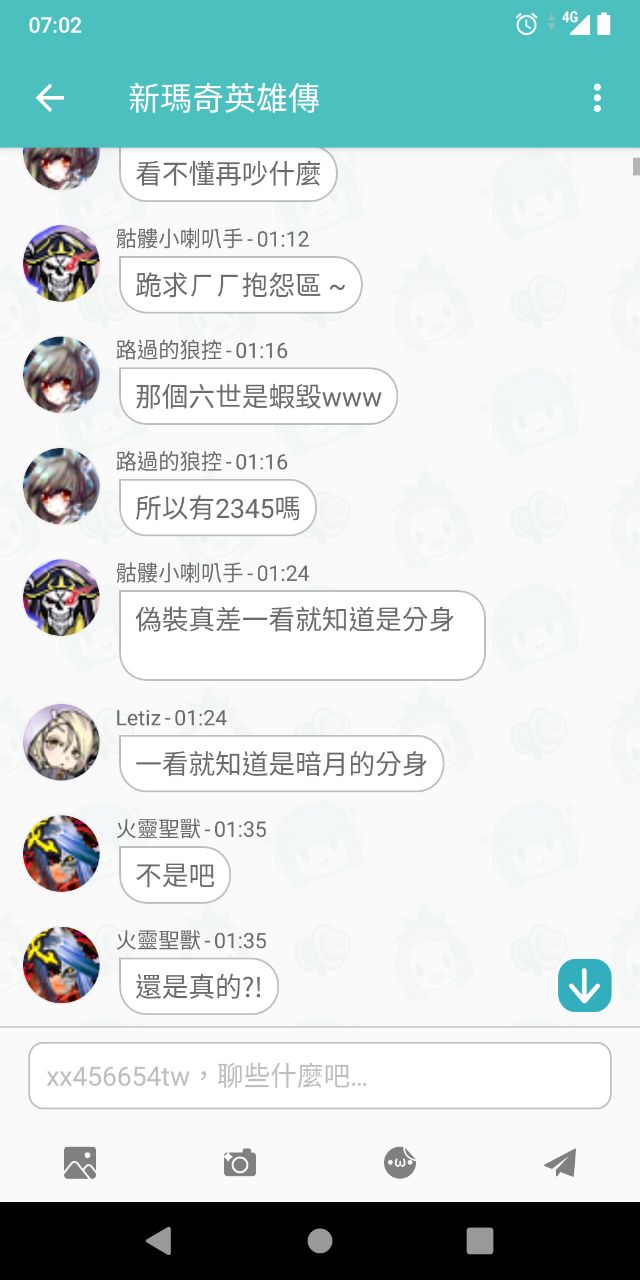Focus the 聊些什麼吧 message input field
The width and height of the screenshot is (640, 1280).
pos(320,1076)
